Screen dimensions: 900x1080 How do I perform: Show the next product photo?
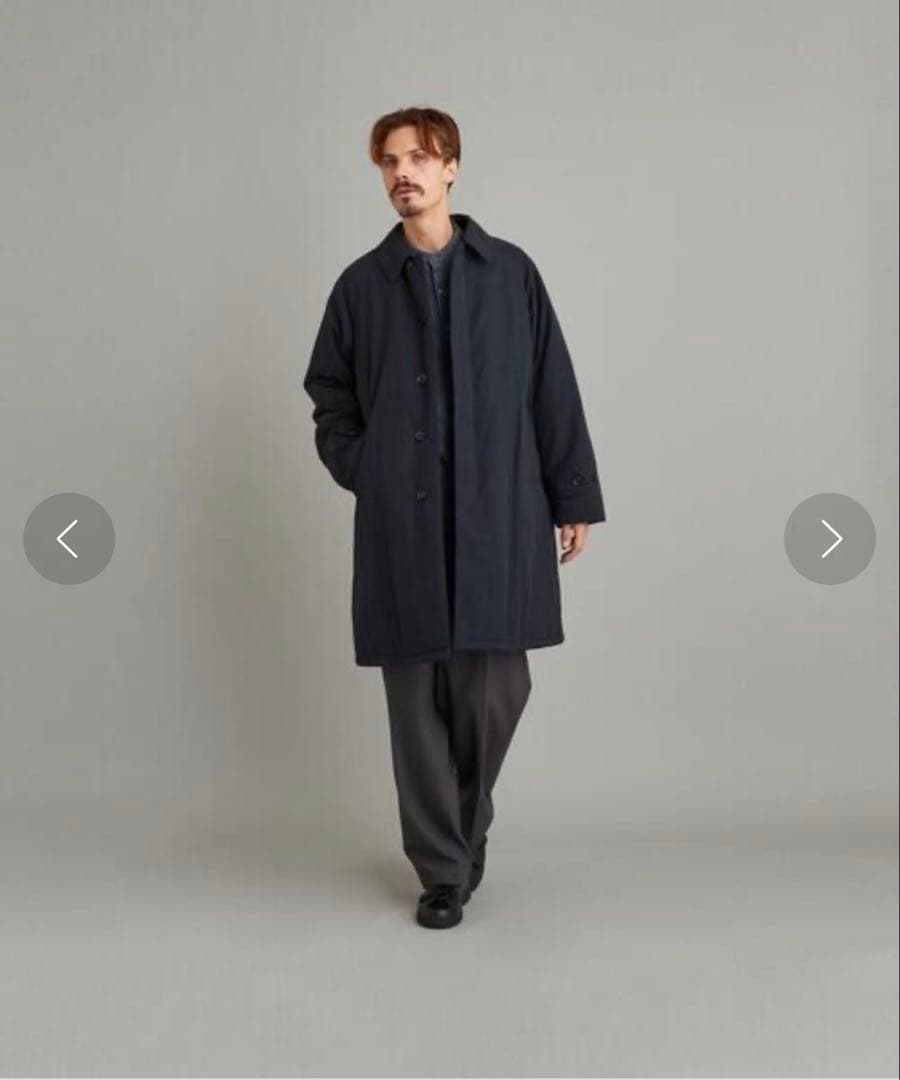(x=829, y=539)
